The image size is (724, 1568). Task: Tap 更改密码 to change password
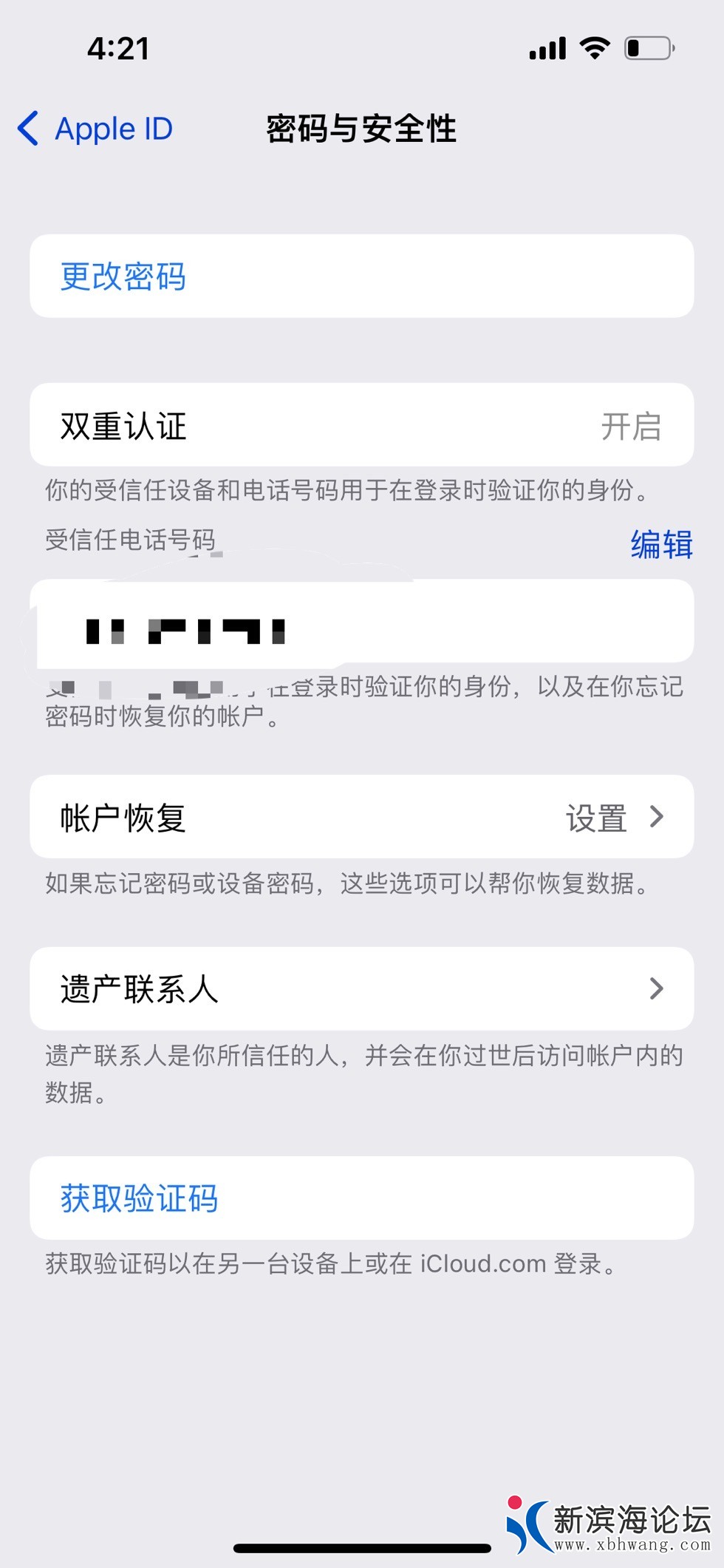(x=123, y=276)
